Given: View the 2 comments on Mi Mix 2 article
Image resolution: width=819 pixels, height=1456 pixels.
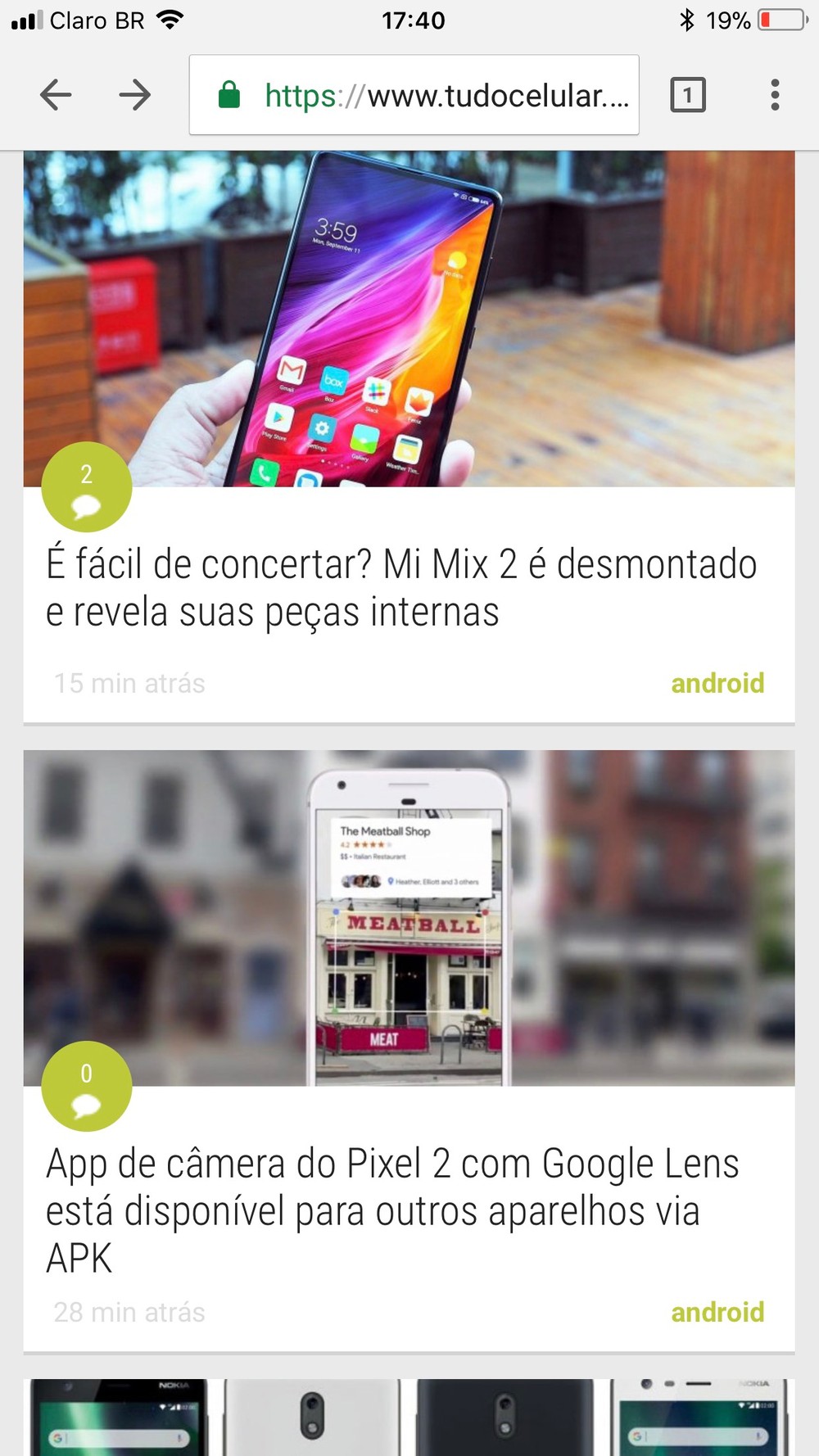Looking at the screenshot, I should click(x=86, y=488).
